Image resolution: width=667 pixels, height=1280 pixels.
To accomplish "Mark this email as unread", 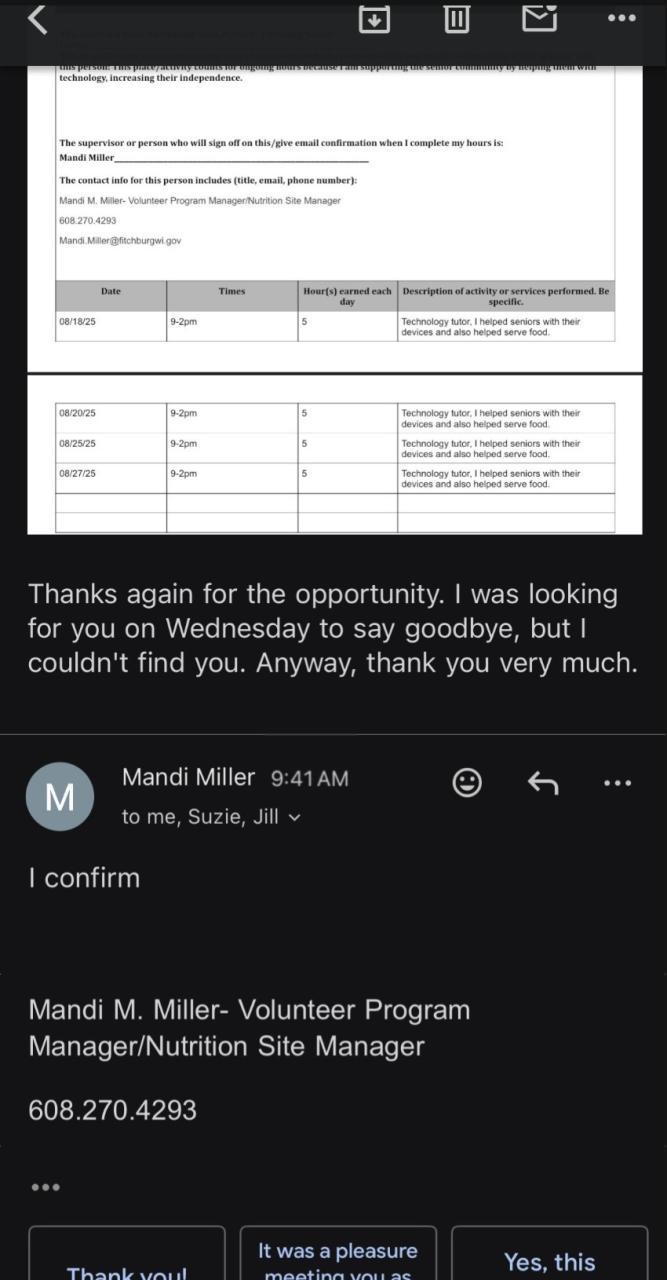I will tap(540, 18).
